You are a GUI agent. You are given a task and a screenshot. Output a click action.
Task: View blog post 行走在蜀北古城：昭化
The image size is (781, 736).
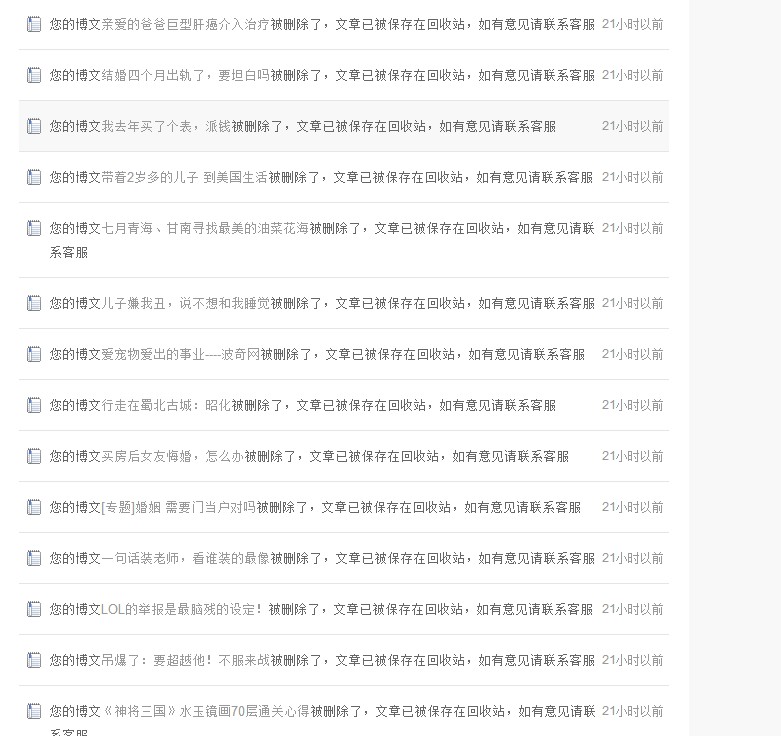click(x=166, y=405)
